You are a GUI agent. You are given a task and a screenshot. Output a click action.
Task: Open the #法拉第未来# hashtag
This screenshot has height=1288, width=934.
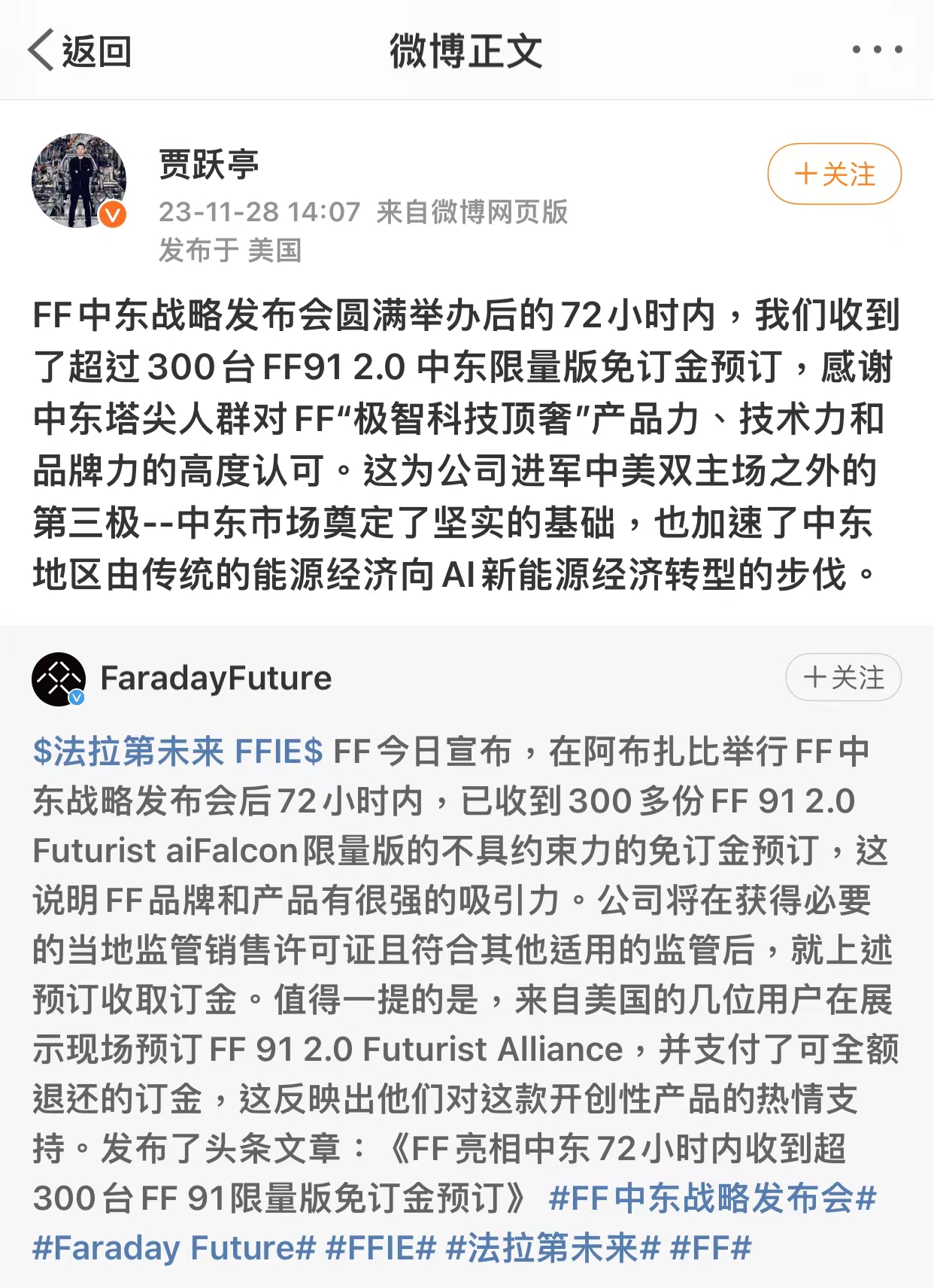553,1247
